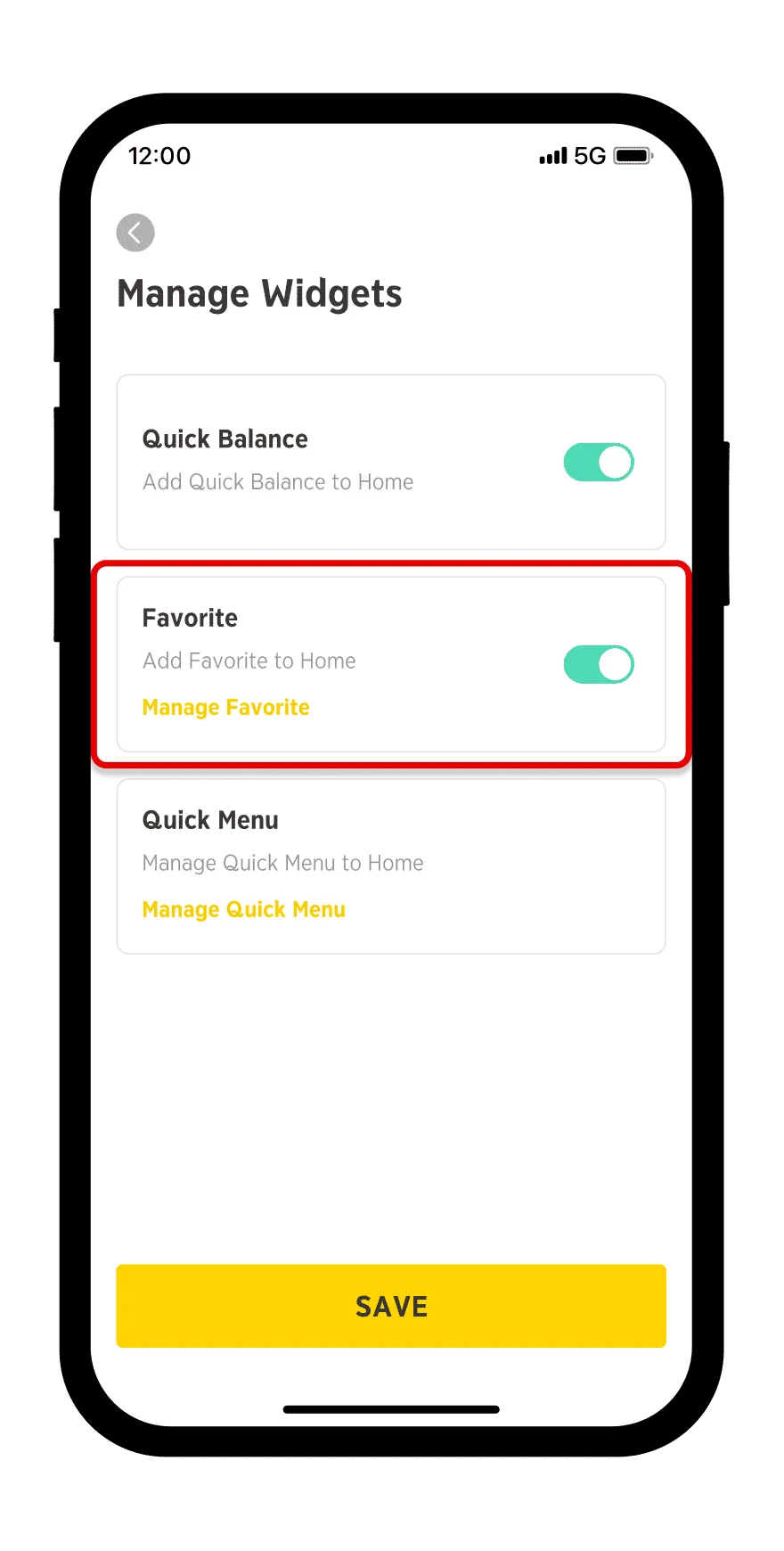The height and width of the screenshot is (1551, 784).
Task: Open the Manage Favorite link
Action: pyautogui.click(x=226, y=707)
